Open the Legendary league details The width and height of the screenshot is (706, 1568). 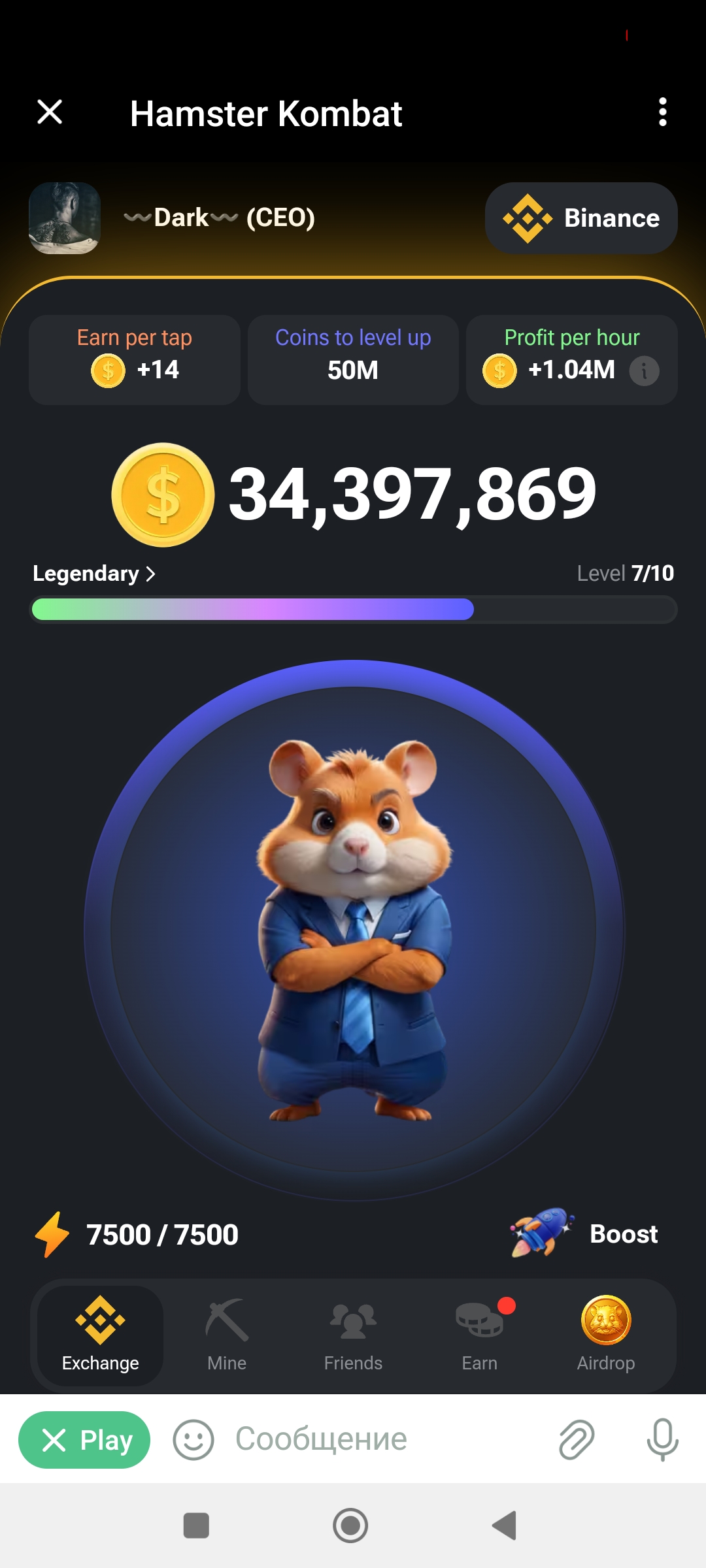click(x=94, y=573)
